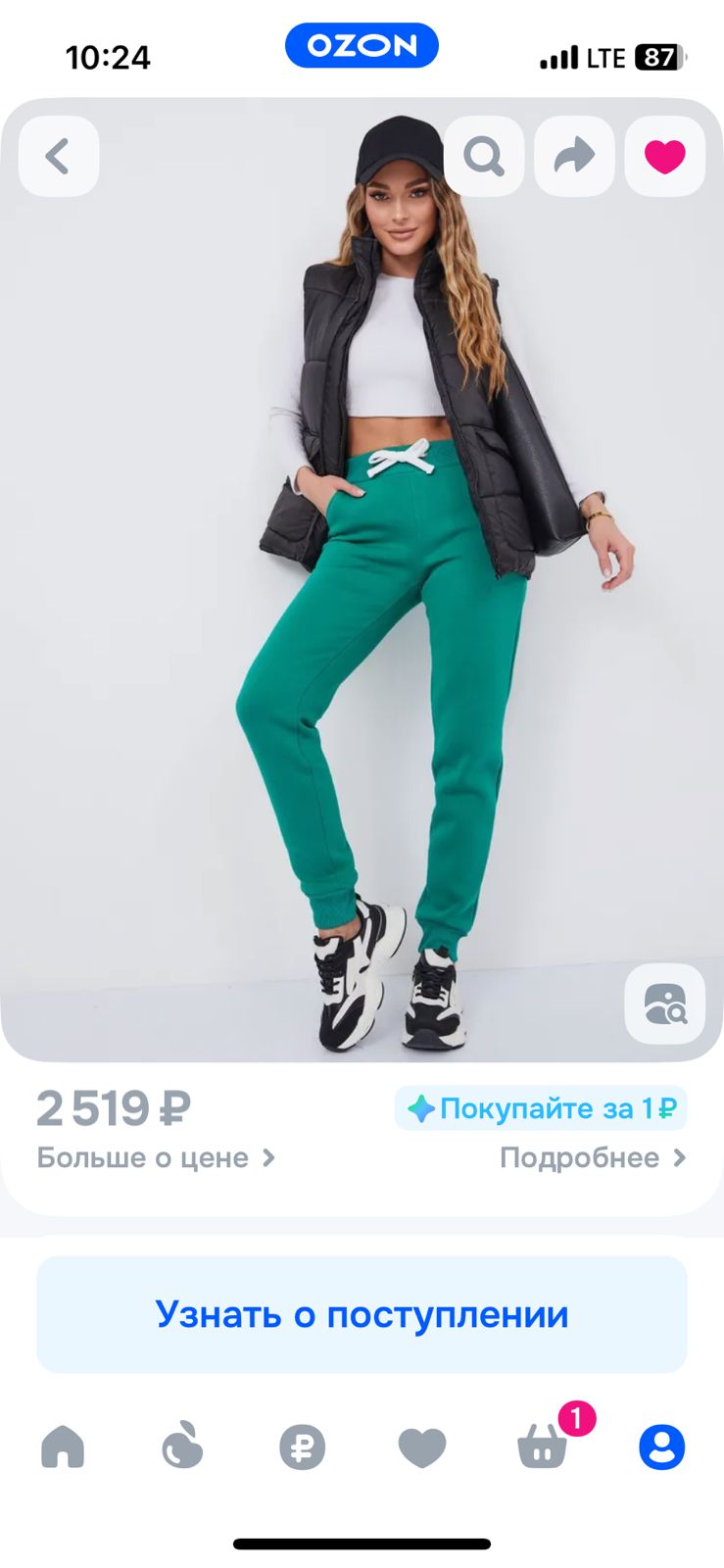Open the profile tab
The width and height of the screenshot is (724, 1568).
[662, 1446]
